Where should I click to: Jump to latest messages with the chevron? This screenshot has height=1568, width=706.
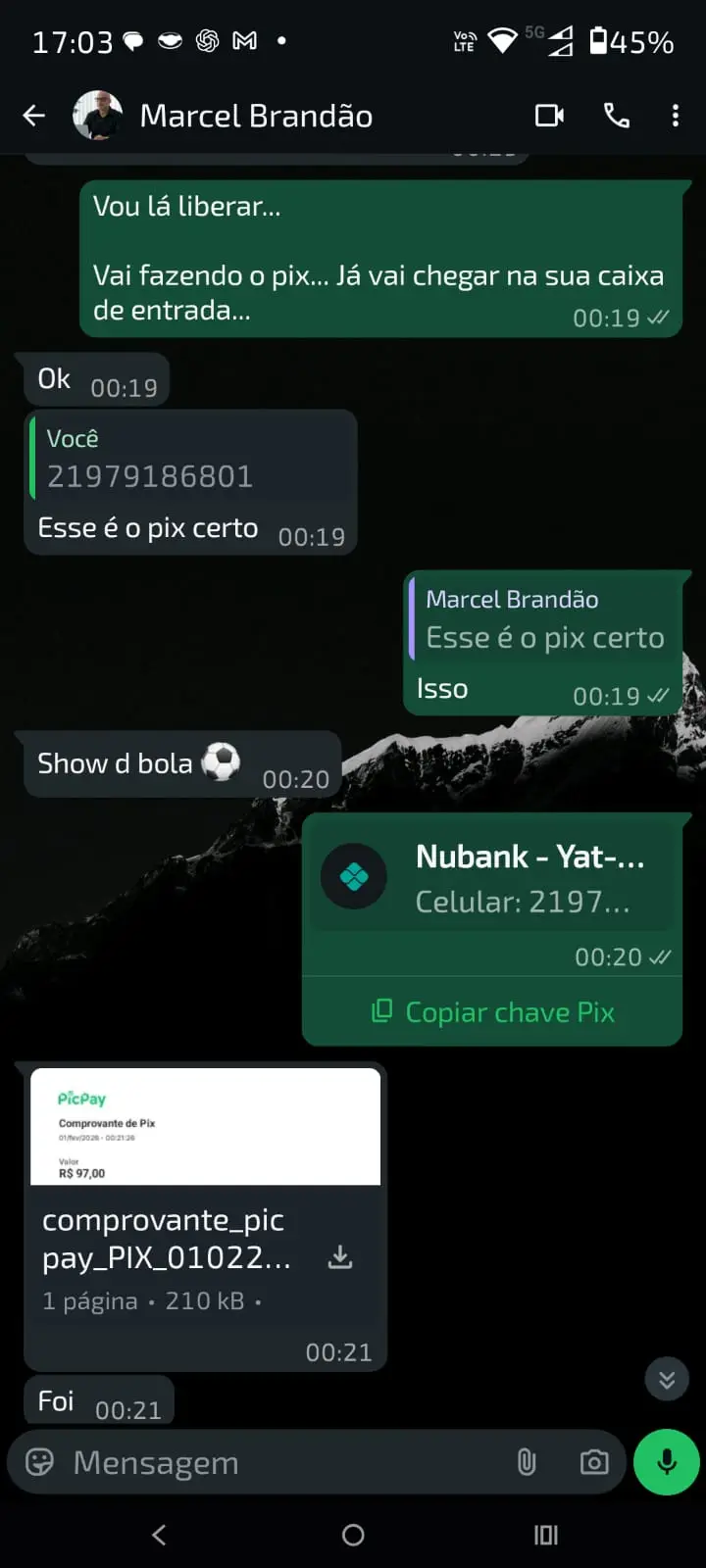[667, 1379]
